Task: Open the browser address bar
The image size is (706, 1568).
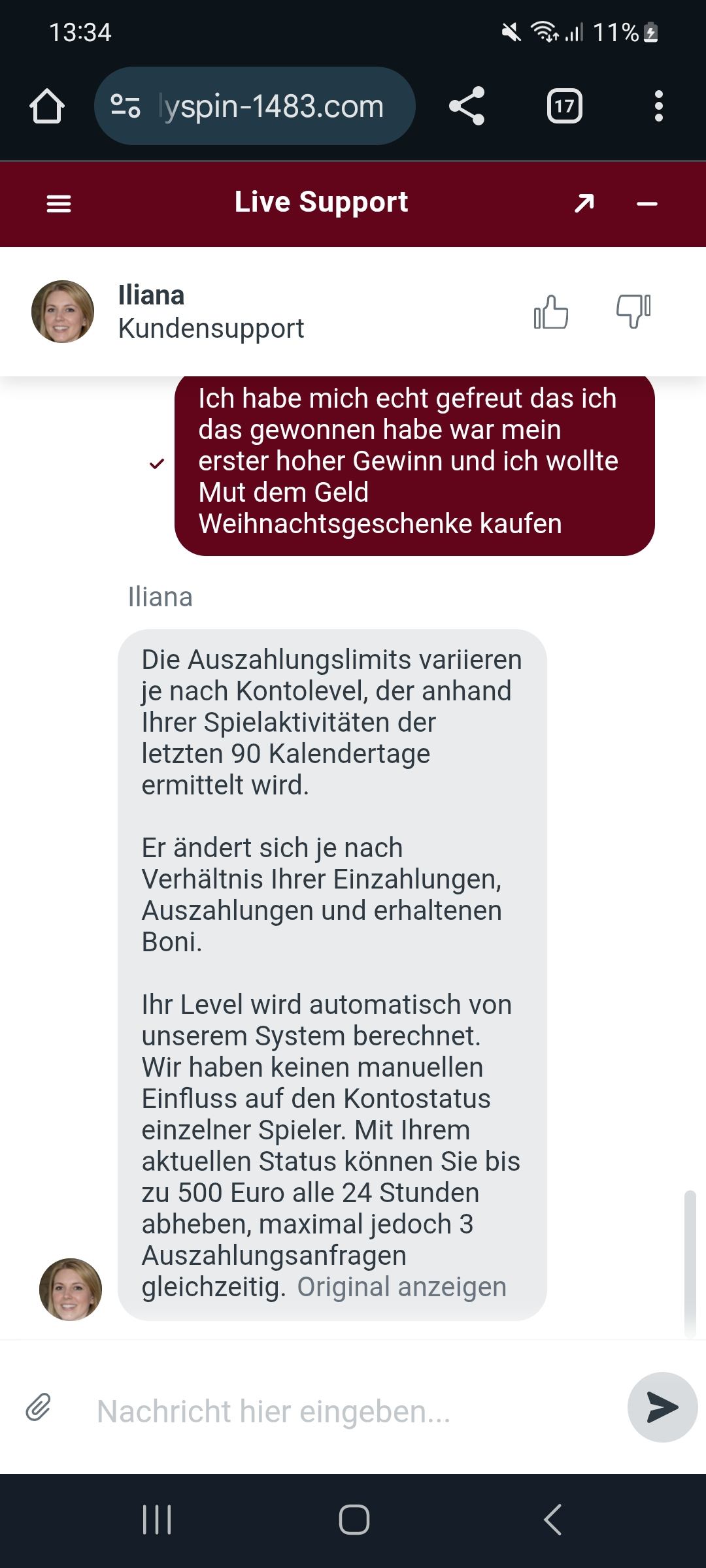Action: (x=269, y=106)
